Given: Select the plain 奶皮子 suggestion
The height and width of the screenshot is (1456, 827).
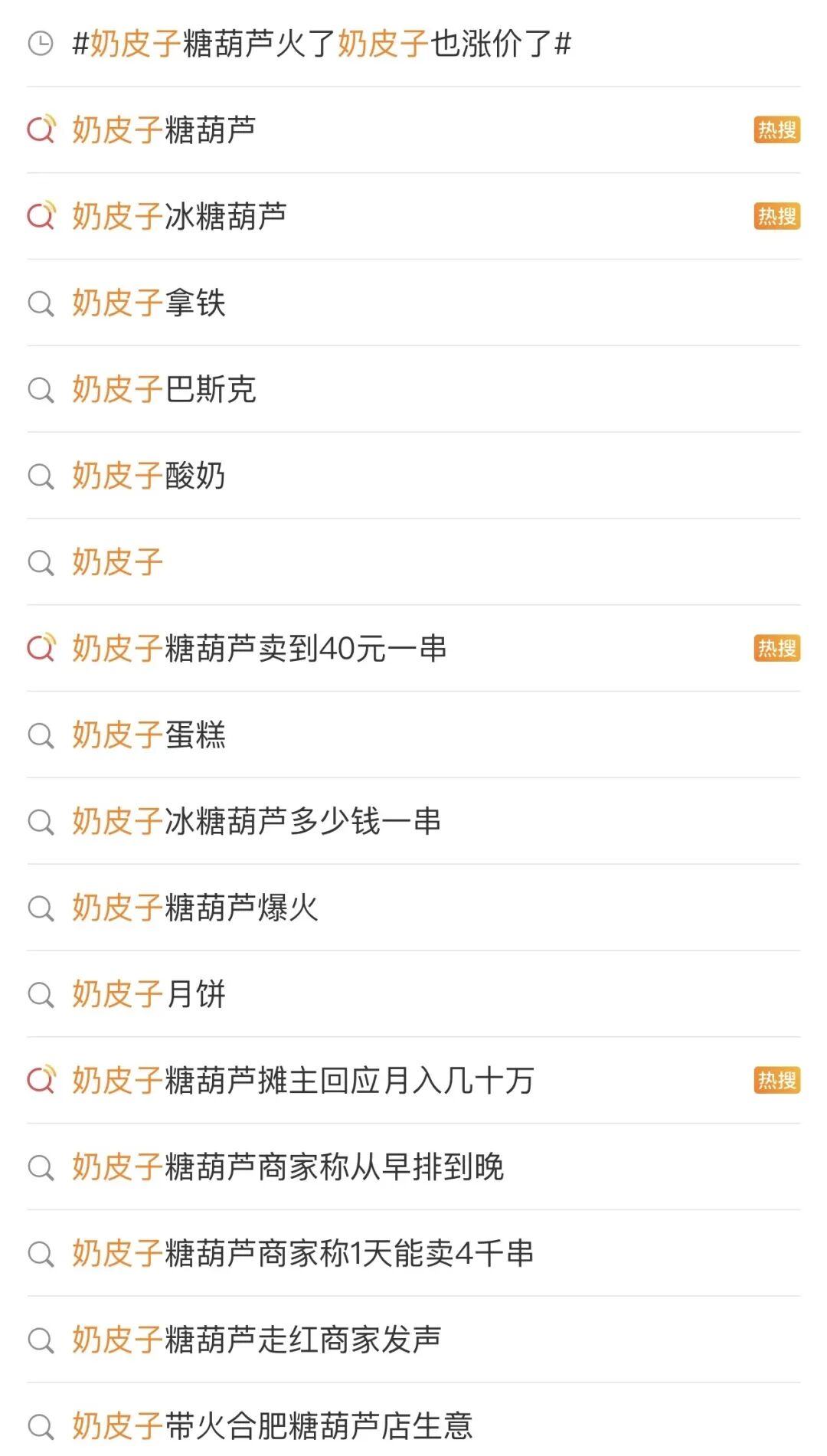Looking at the screenshot, I should pos(115,563).
